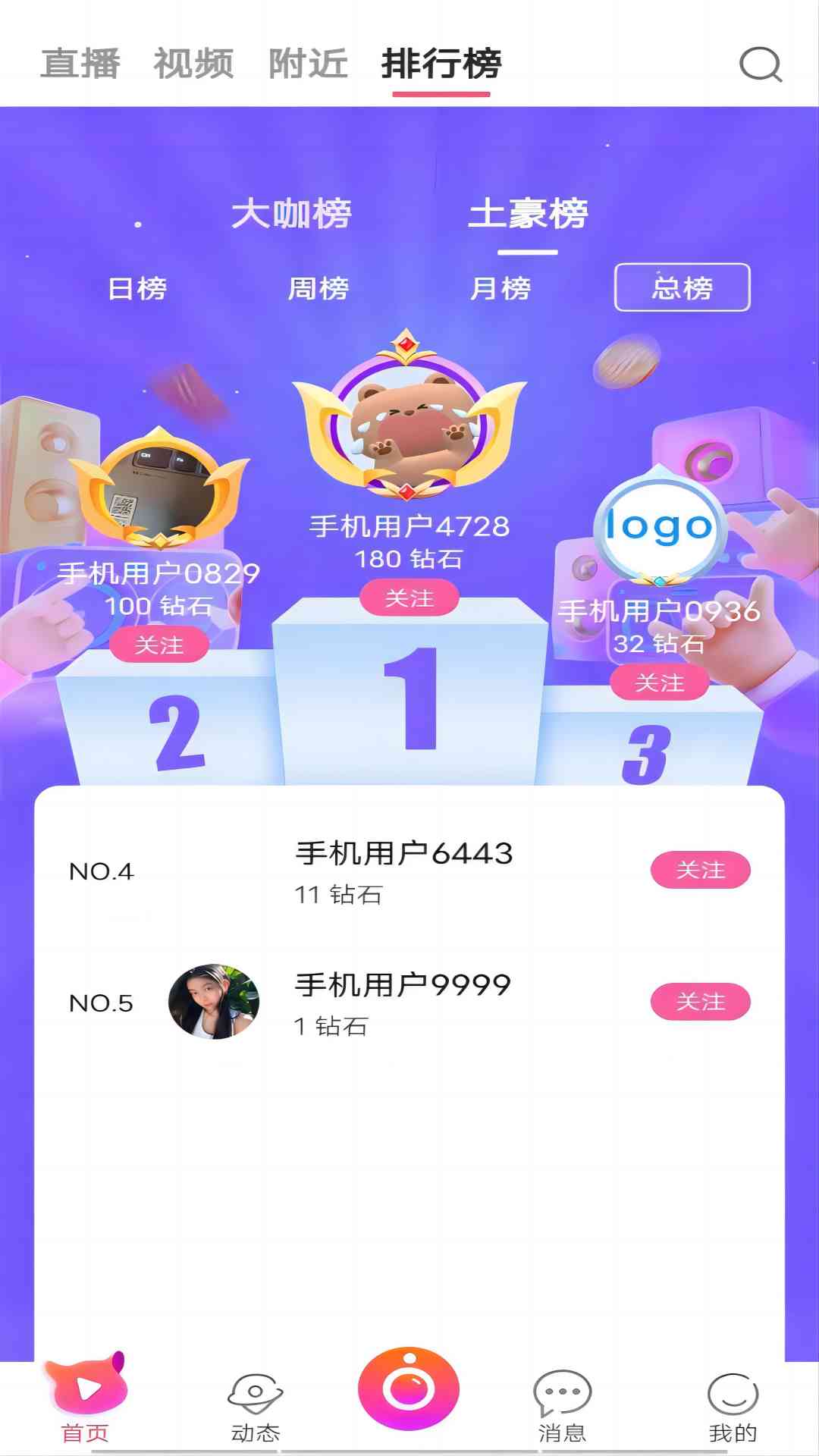Switch to the 直播 tab

tap(80, 63)
